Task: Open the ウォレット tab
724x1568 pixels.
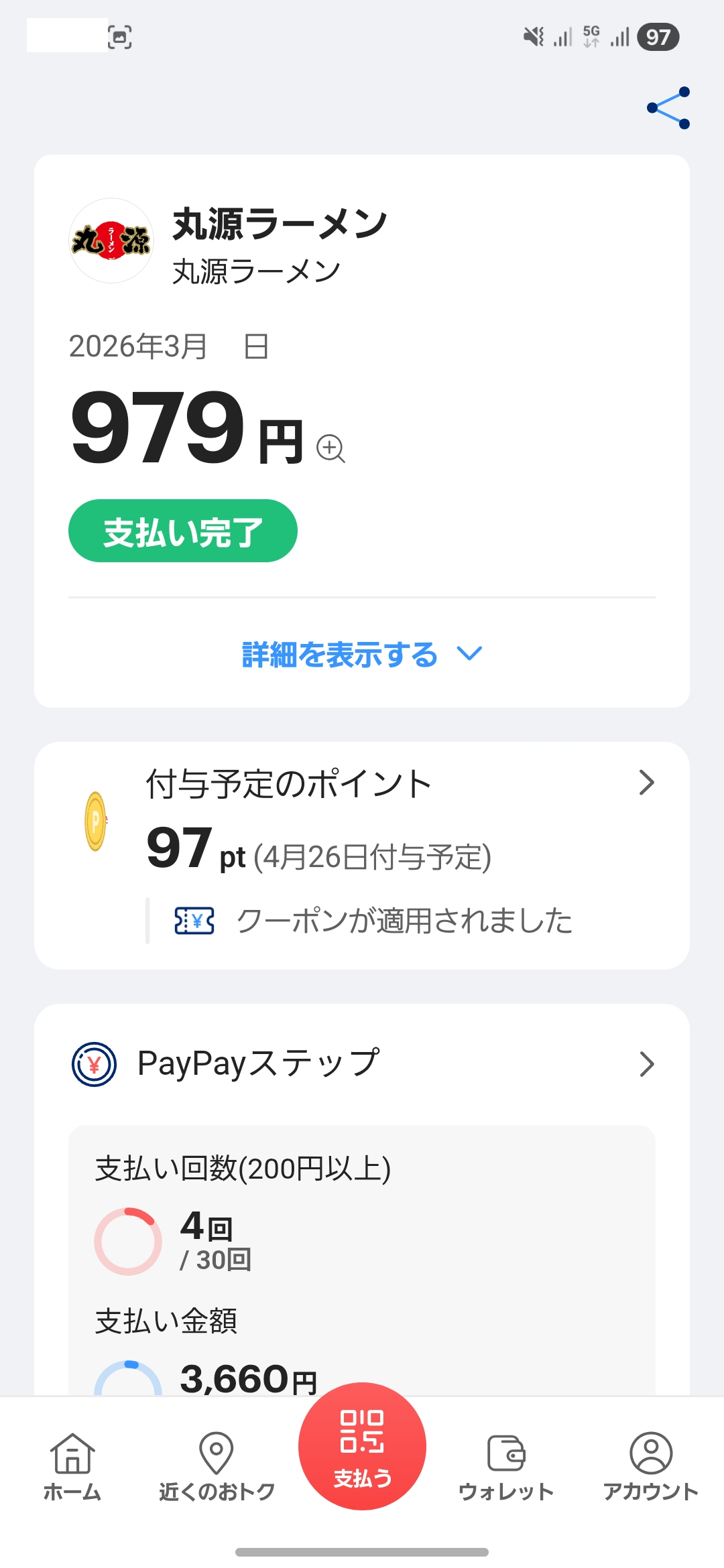Action: tap(506, 1466)
